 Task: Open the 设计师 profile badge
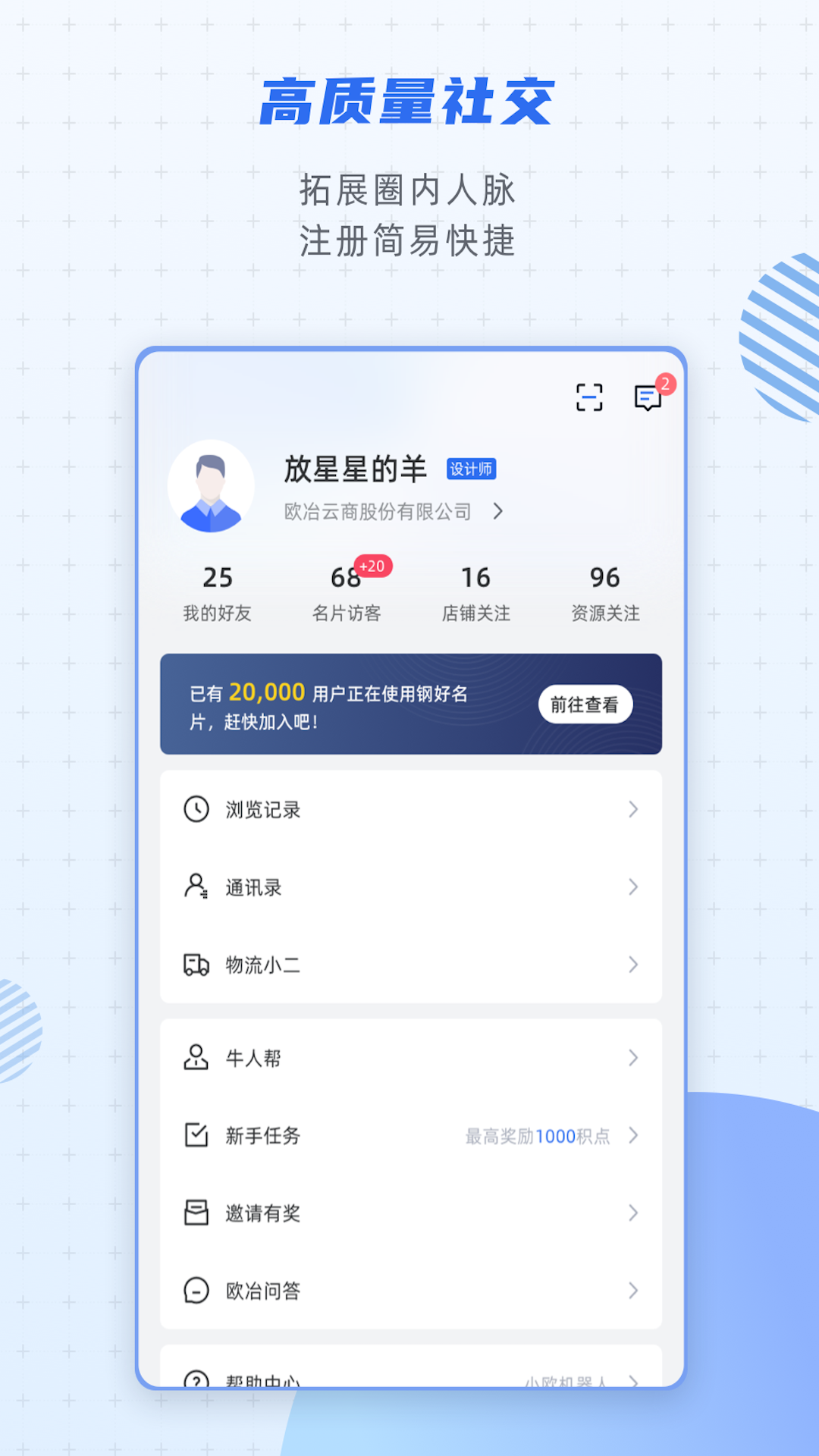(470, 470)
